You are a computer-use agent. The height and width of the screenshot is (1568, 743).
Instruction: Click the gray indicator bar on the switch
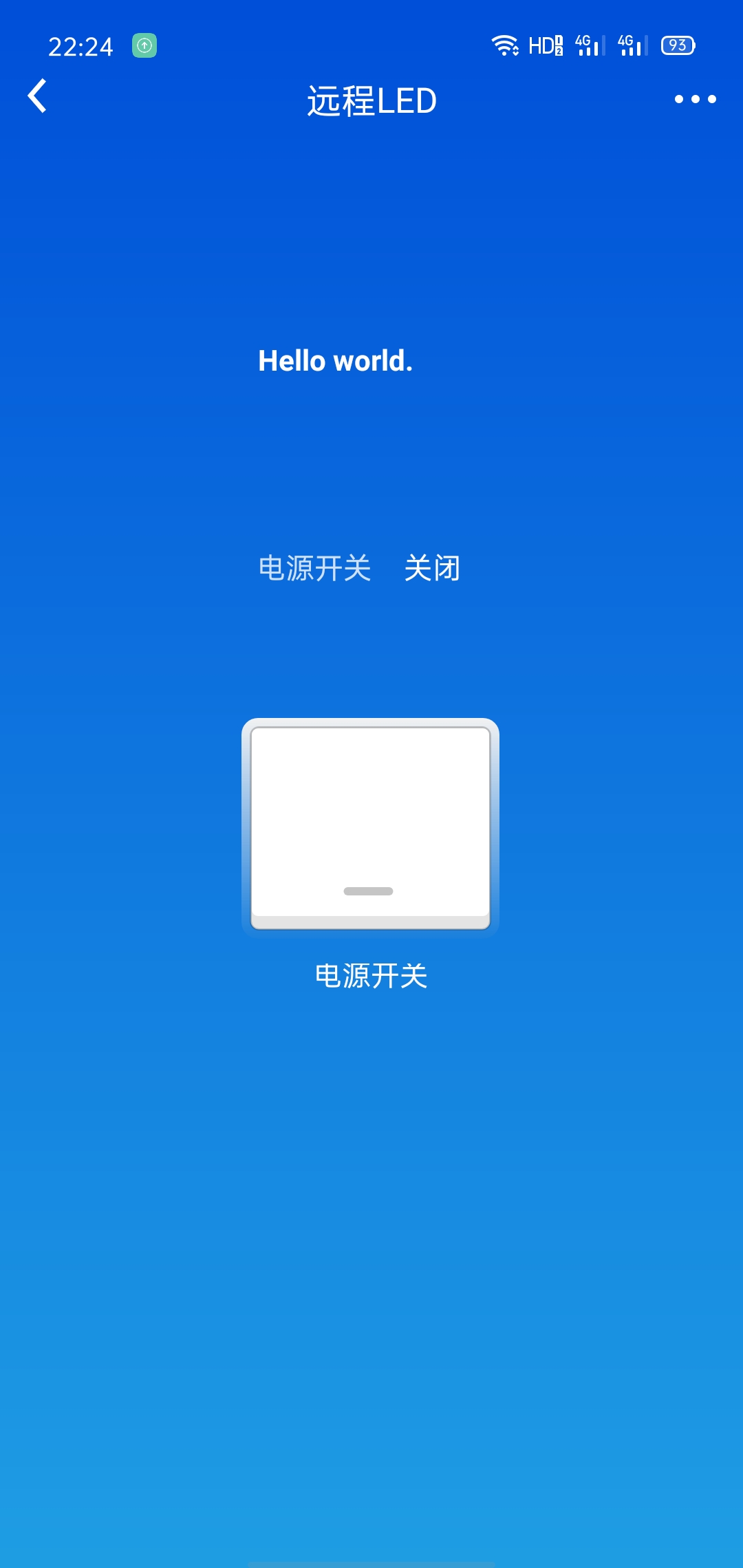(368, 891)
